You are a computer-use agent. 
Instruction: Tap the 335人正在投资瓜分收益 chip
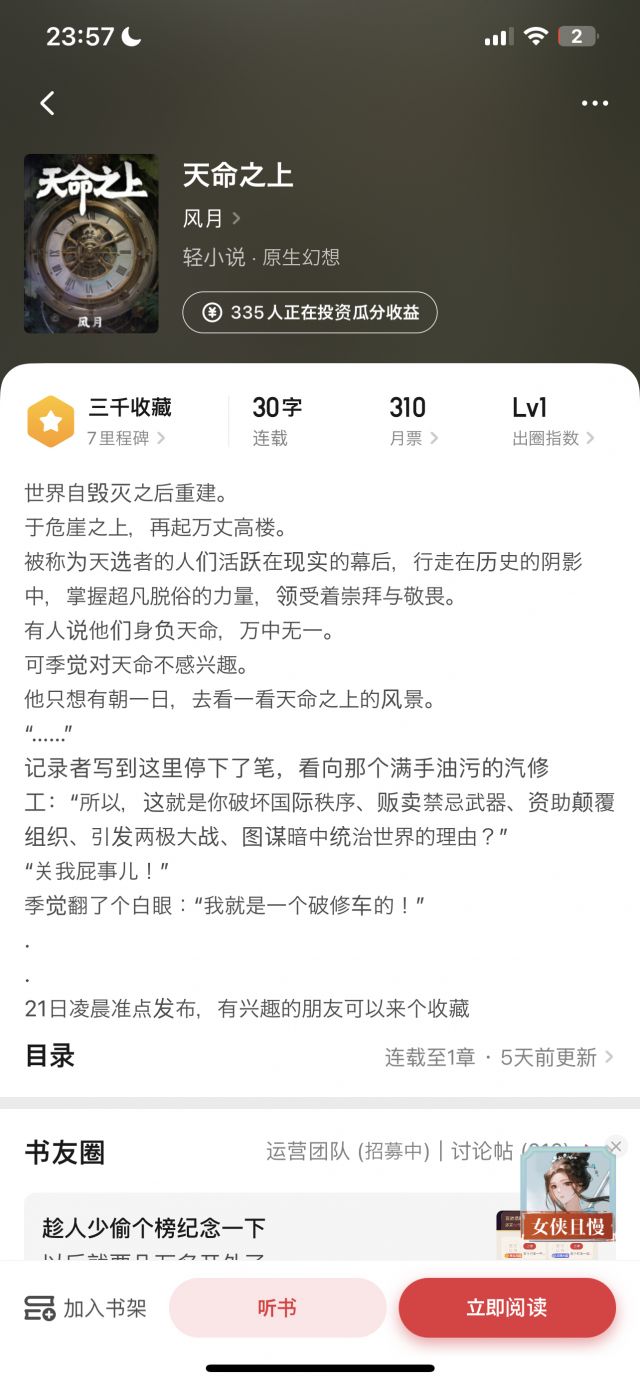(310, 312)
